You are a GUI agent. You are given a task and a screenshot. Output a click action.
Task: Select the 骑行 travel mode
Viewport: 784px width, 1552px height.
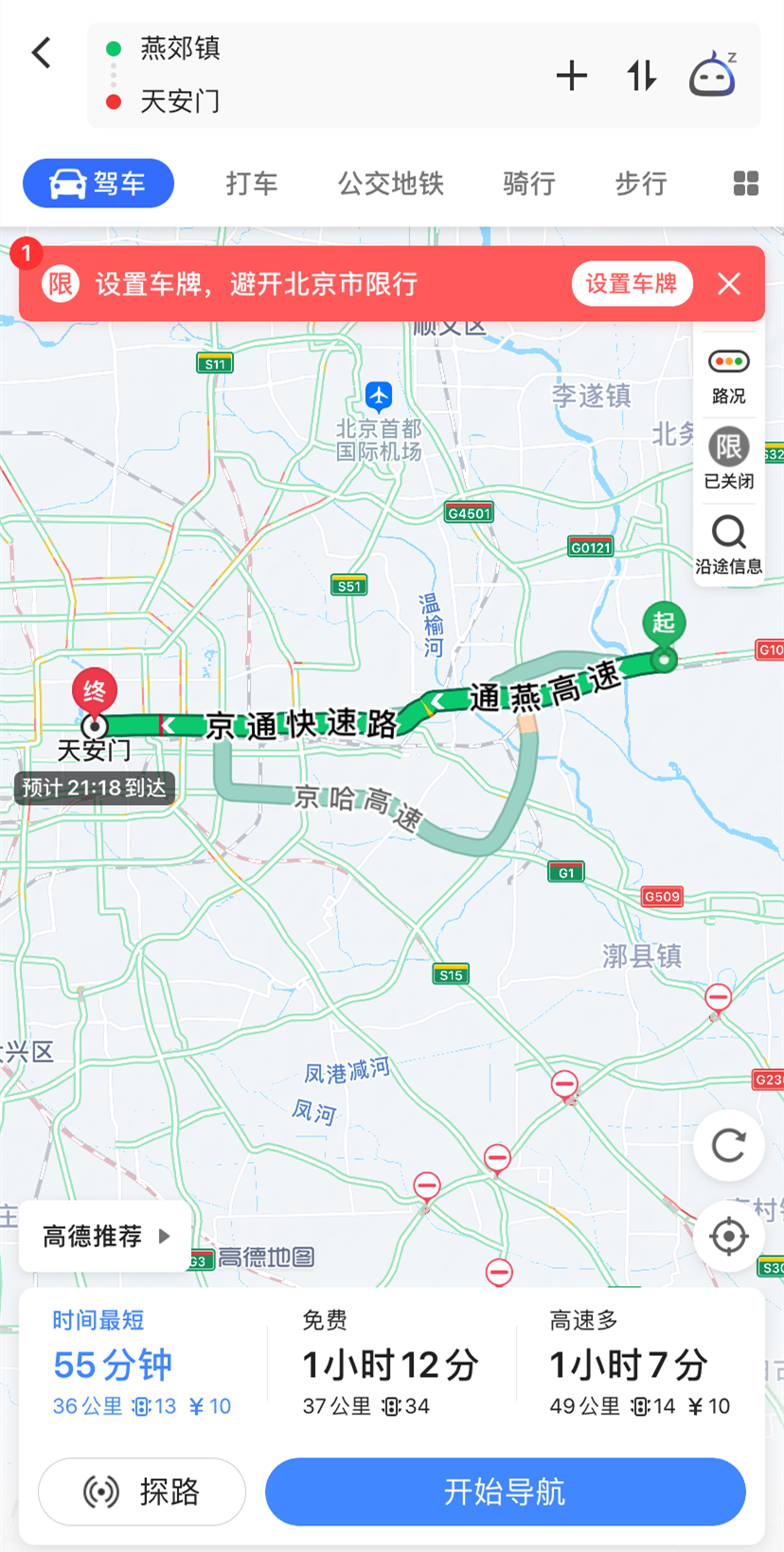click(529, 184)
